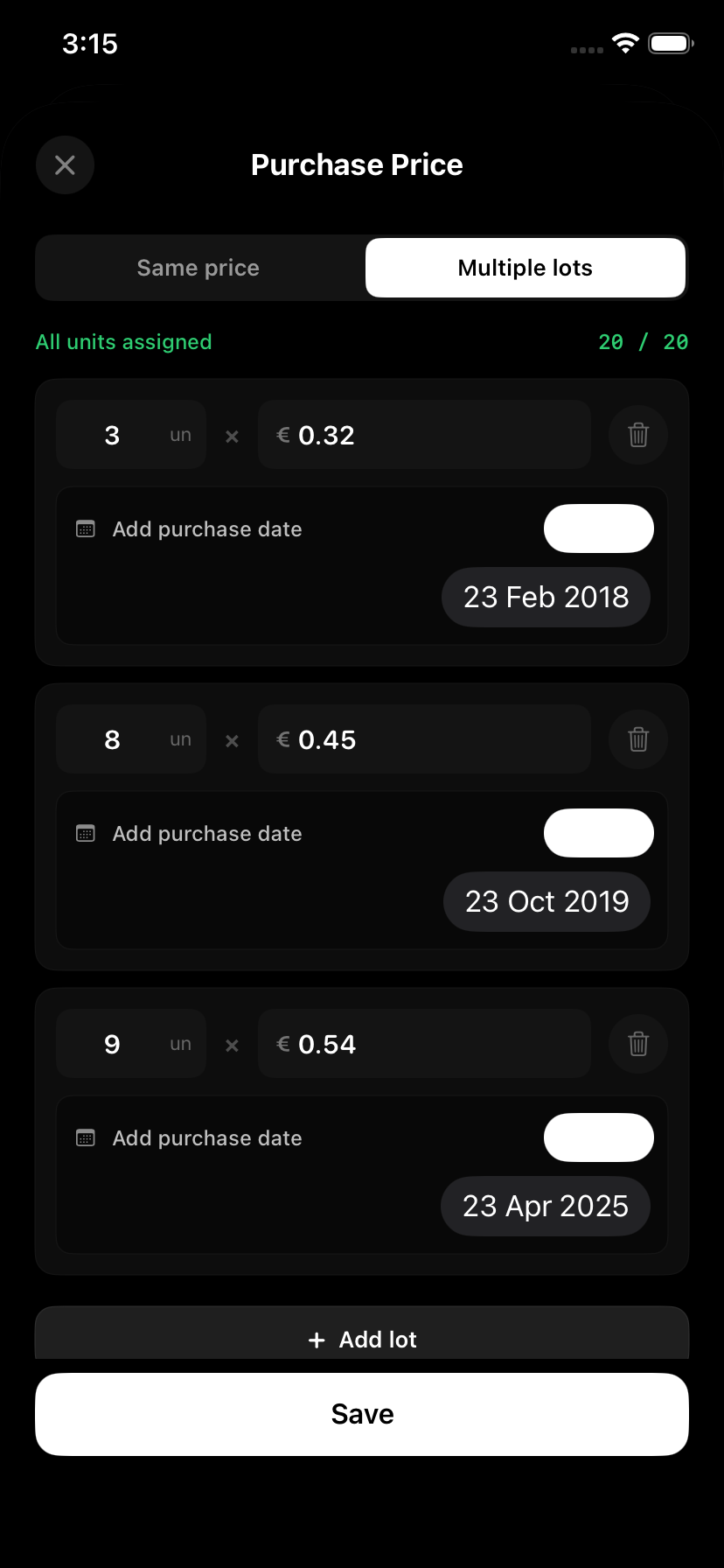This screenshot has height=1568, width=724.
Task: Delete the lot priced at 0.45
Action: (x=638, y=739)
